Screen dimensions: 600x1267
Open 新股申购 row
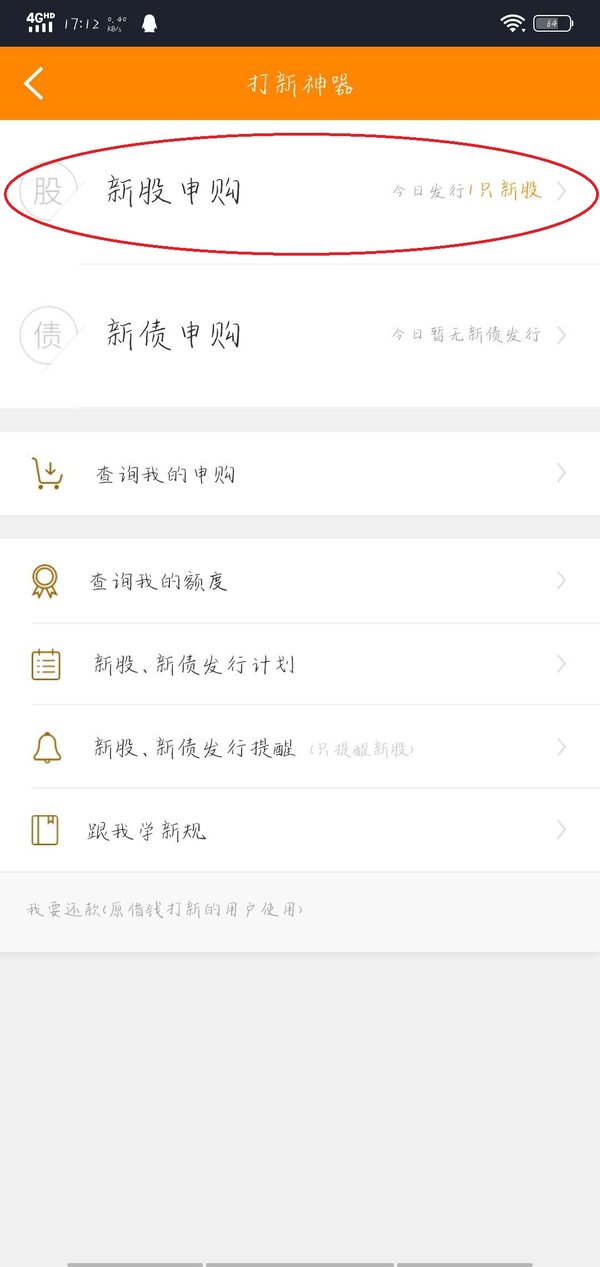[300, 192]
